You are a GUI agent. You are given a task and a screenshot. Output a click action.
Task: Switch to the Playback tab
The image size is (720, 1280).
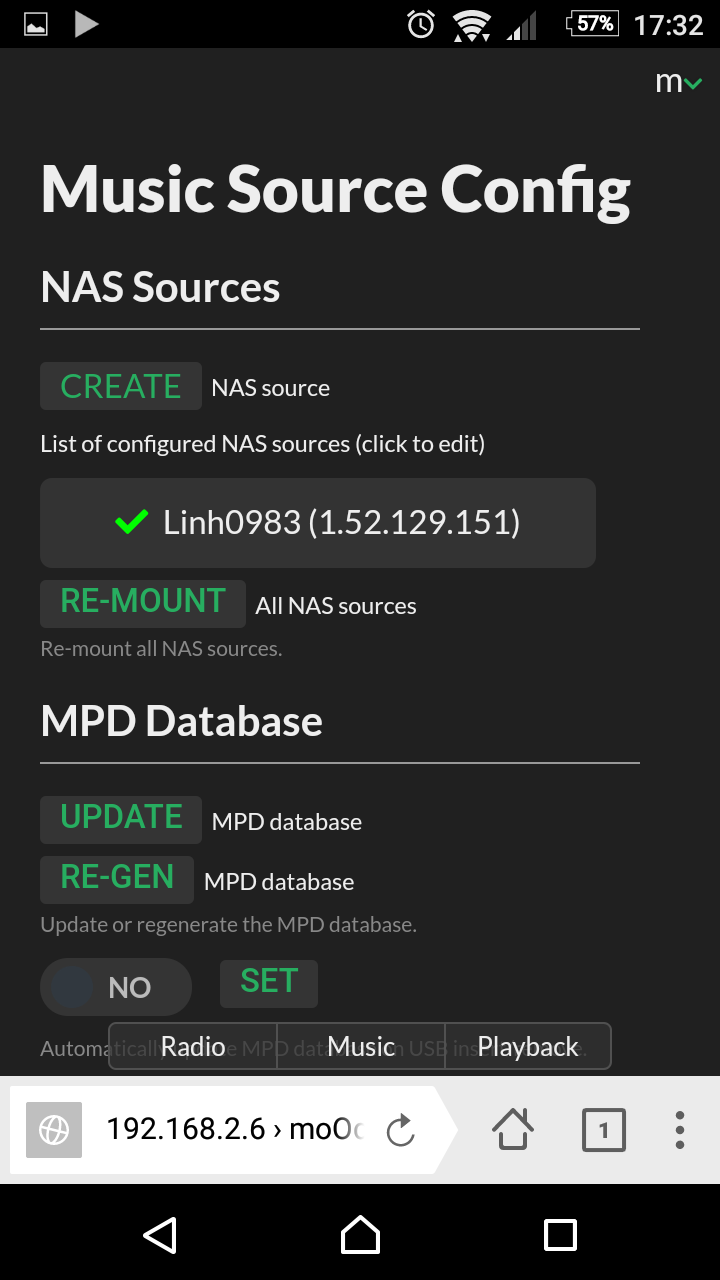click(528, 1046)
